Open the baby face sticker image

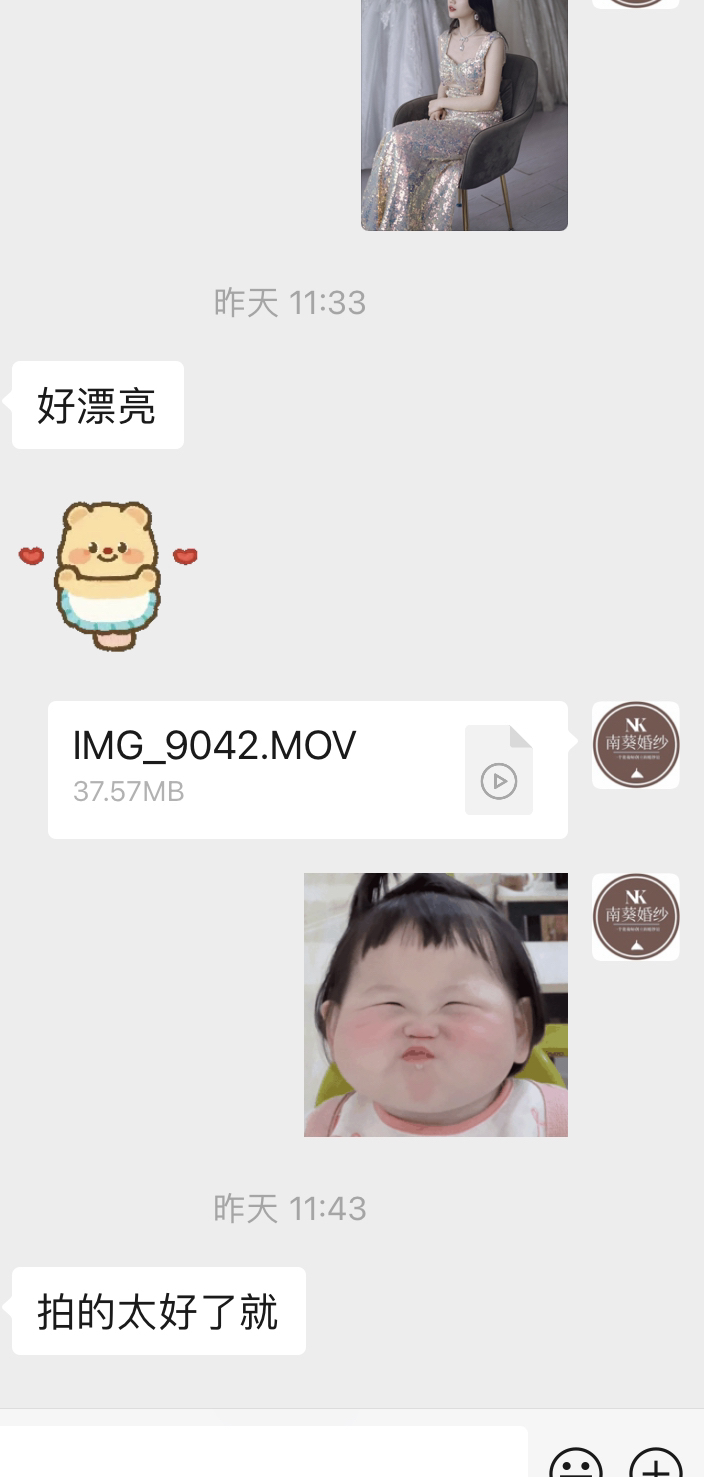coord(436,1004)
